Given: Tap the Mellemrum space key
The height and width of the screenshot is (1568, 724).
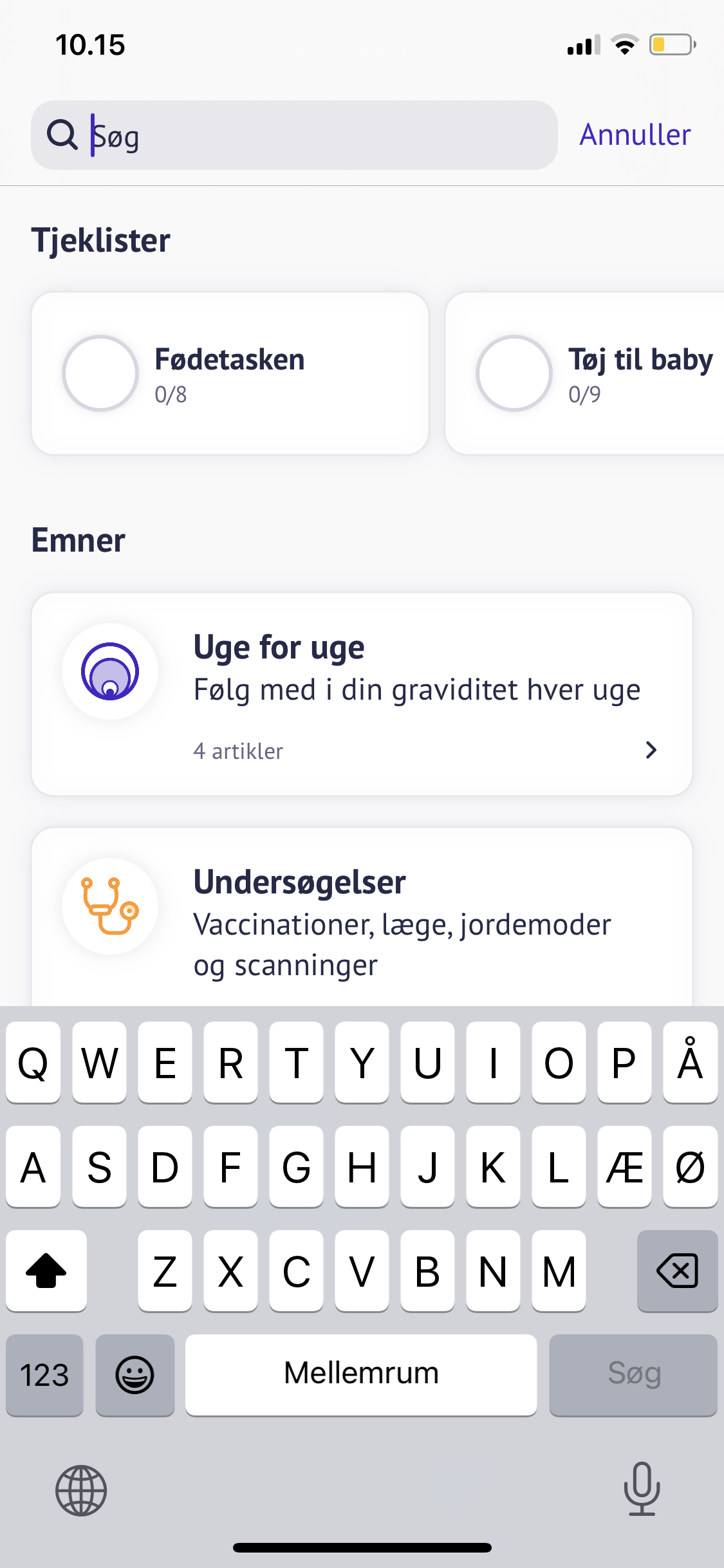Looking at the screenshot, I should coord(361,1374).
